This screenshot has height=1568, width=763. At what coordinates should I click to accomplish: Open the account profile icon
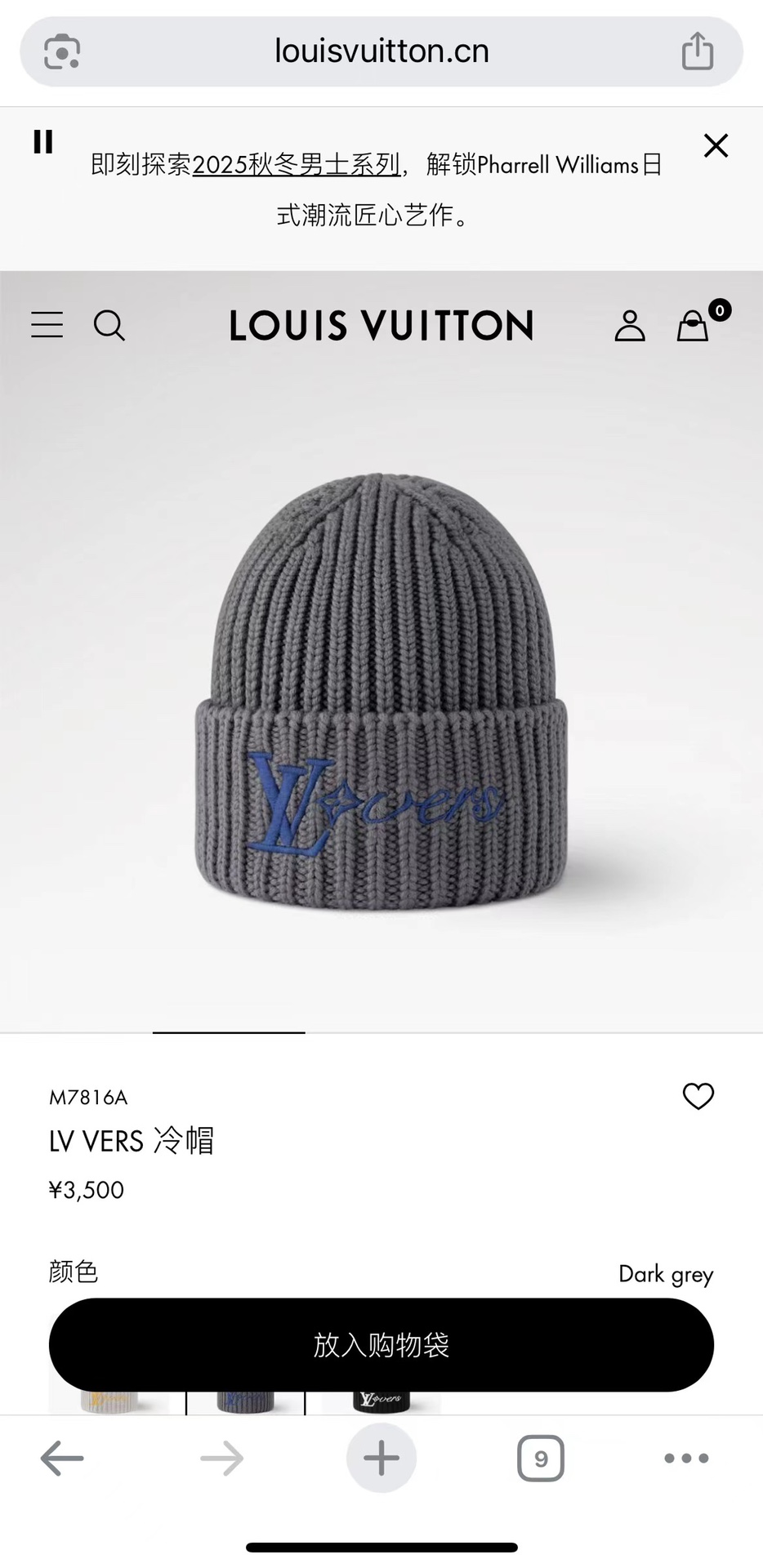tap(629, 325)
